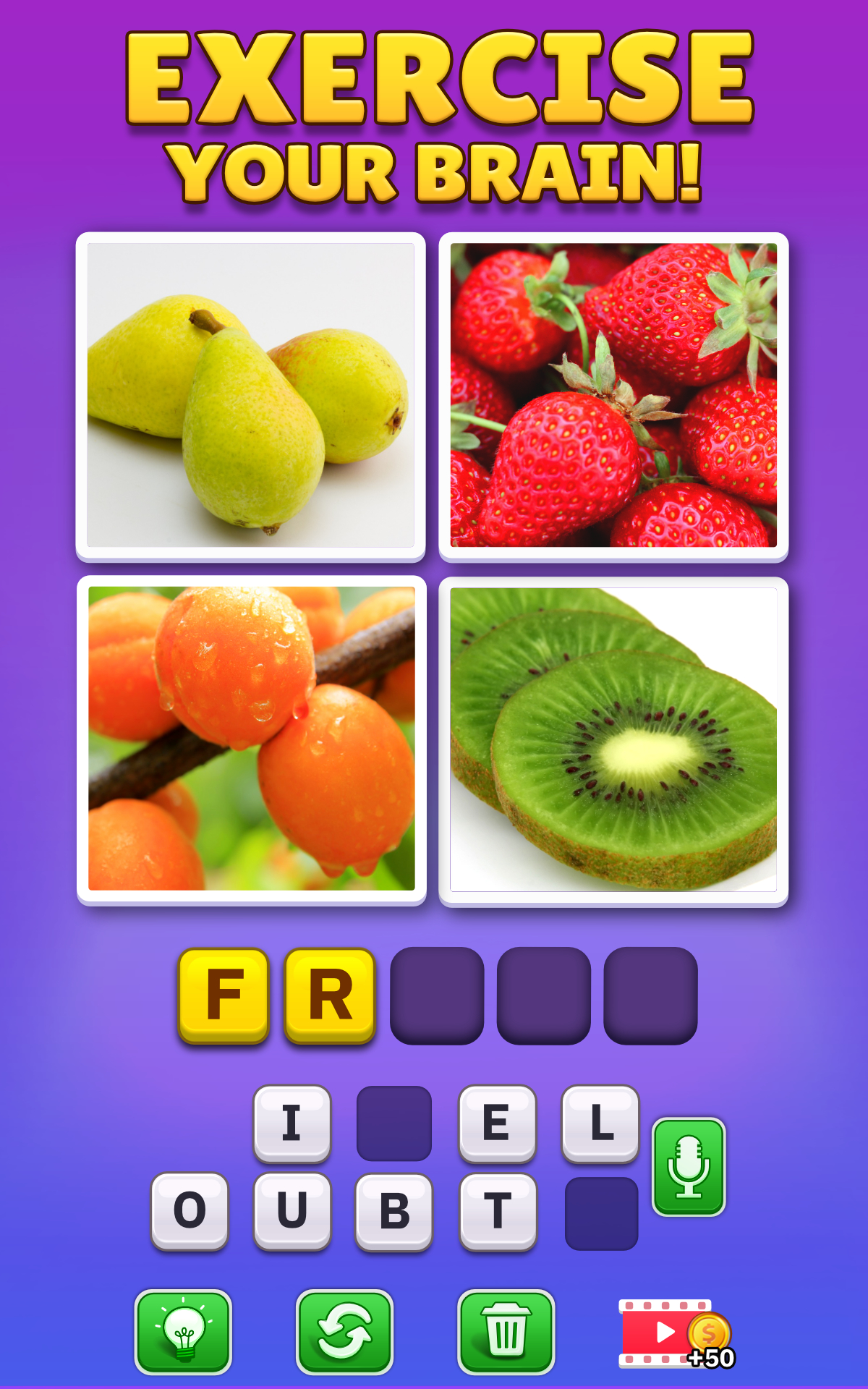The width and height of the screenshot is (868, 1389).
Task: Tap the strawberries photo
Action: pos(616,394)
